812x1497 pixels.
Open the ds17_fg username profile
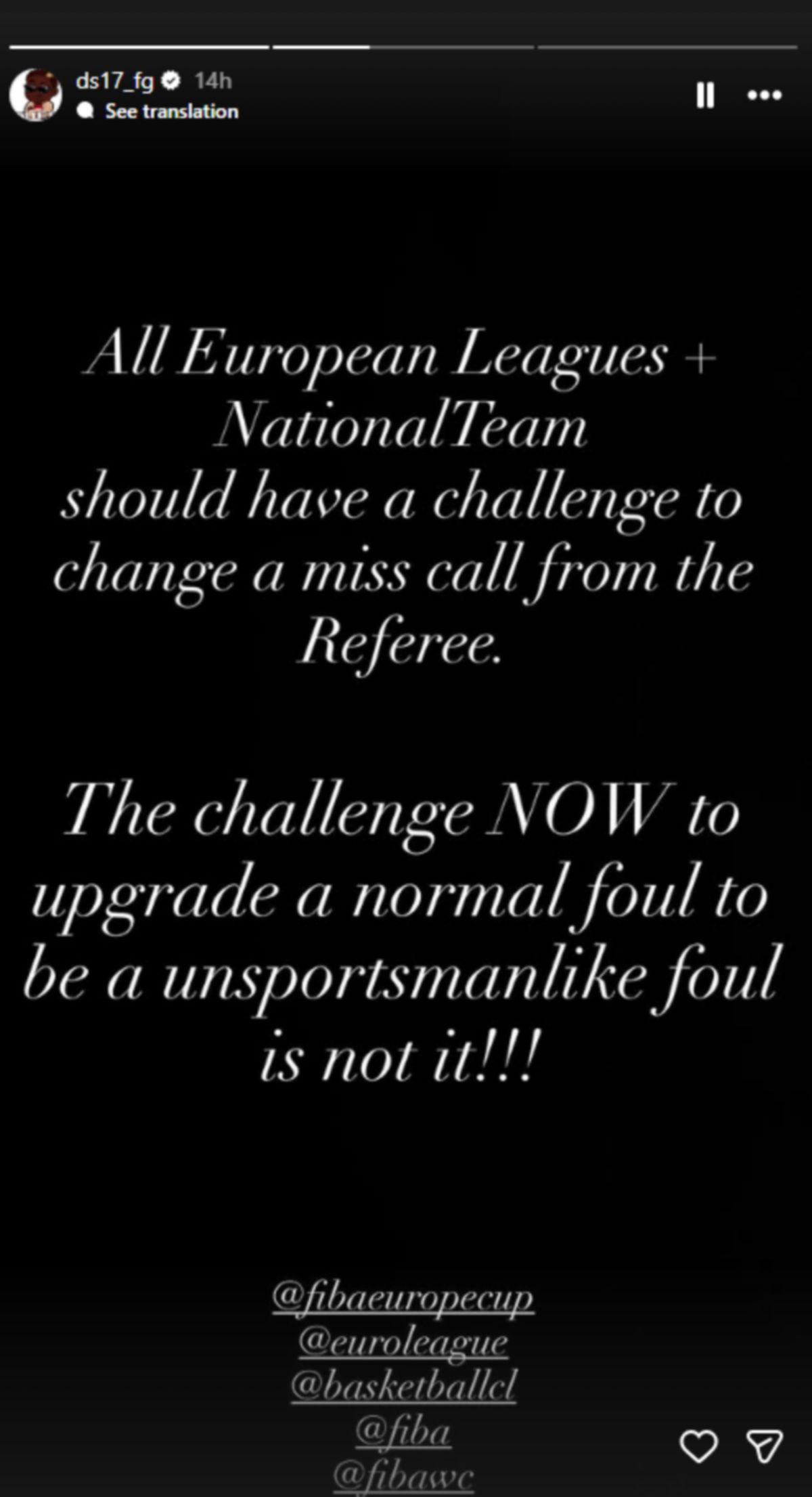115,81
